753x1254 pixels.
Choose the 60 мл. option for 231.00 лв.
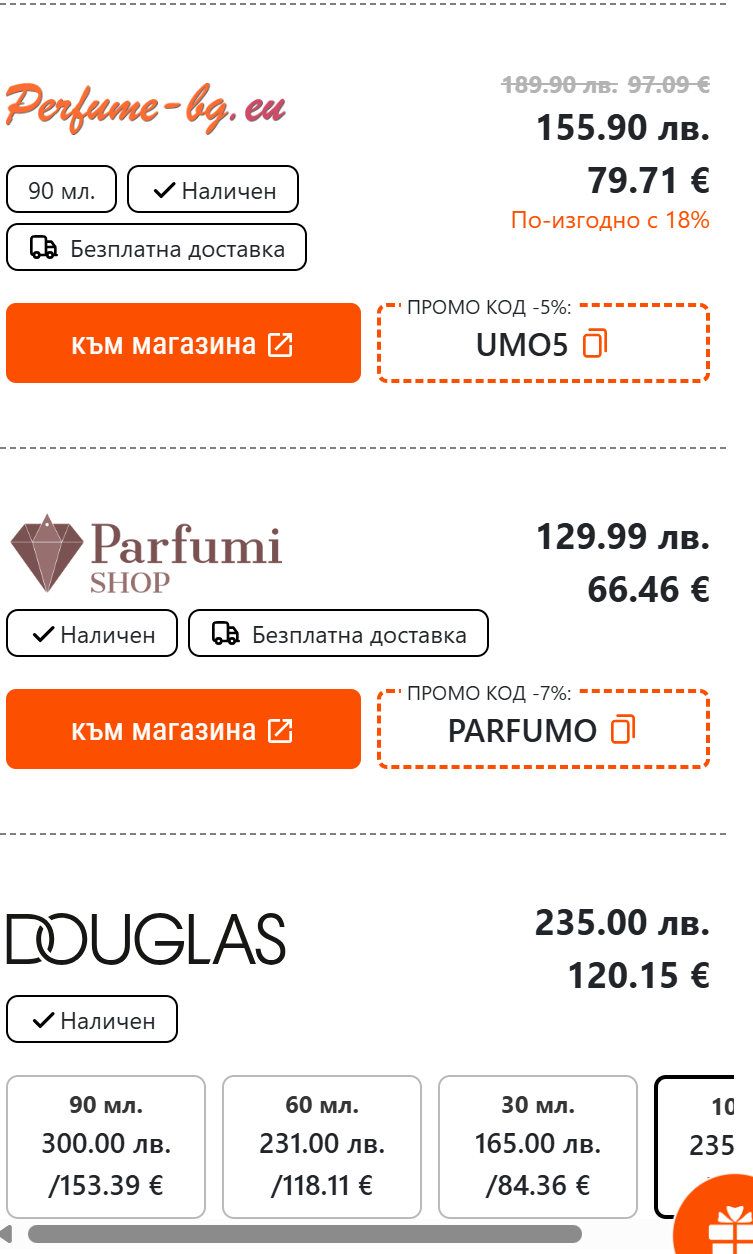coord(322,1146)
